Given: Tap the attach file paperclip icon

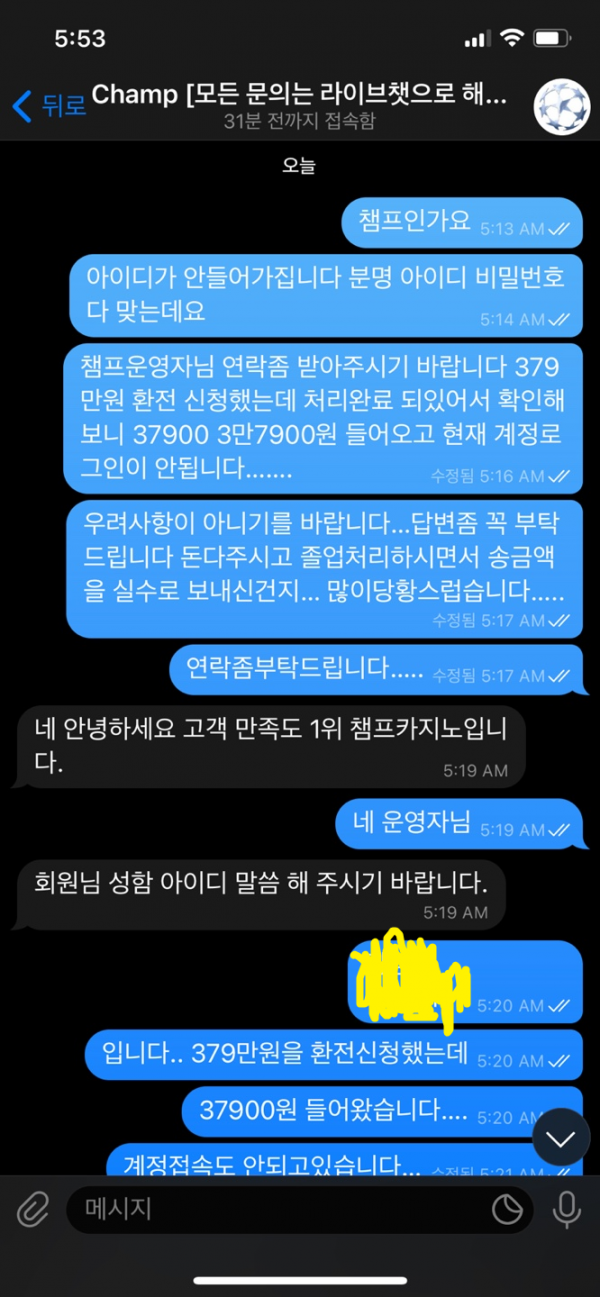Looking at the screenshot, I should click(32, 1211).
